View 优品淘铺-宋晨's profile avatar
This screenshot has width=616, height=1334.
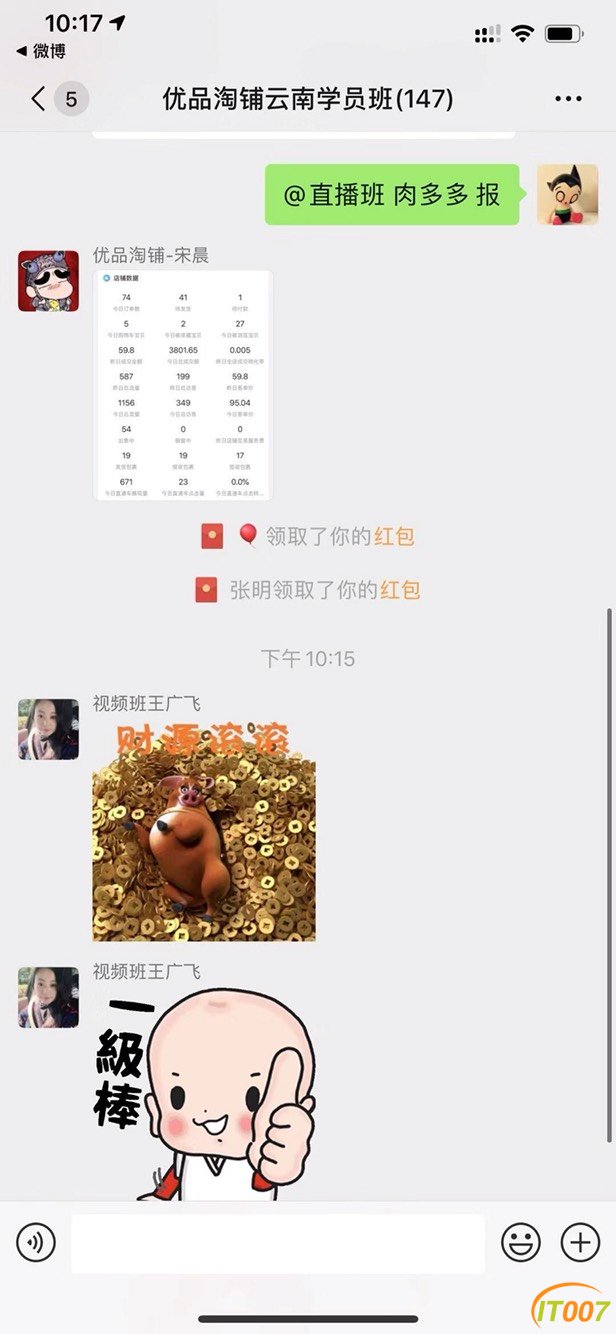click(48, 281)
